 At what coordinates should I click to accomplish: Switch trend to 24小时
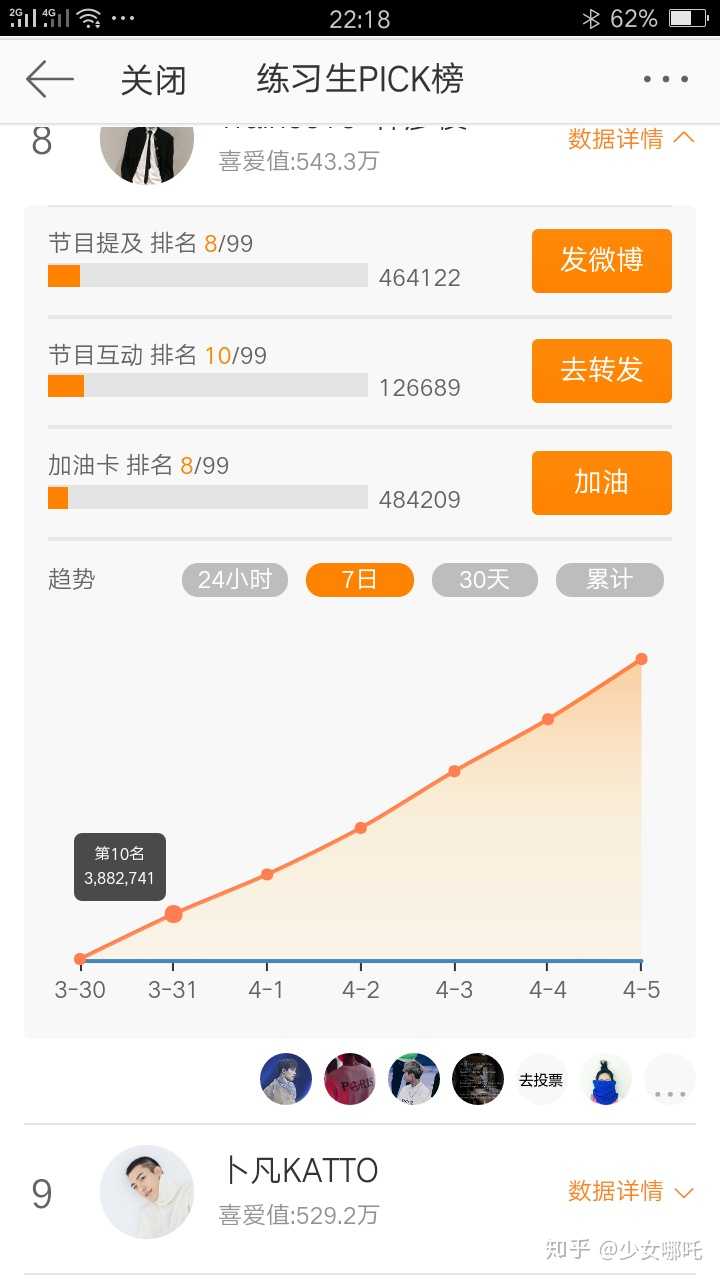tap(235, 580)
